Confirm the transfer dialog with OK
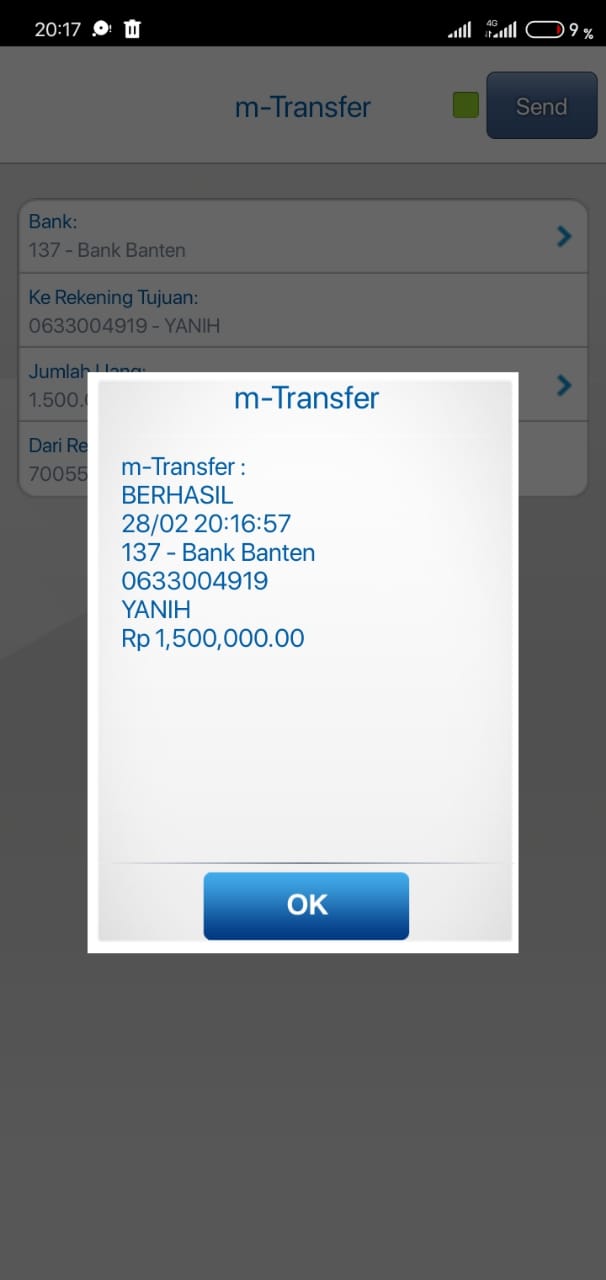Viewport: 606px width, 1280px height. (x=306, y=905)
